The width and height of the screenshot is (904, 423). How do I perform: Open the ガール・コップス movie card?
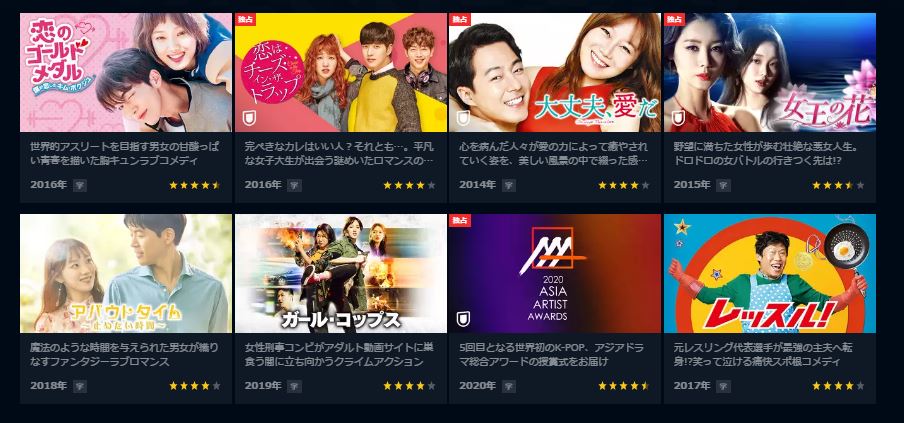pyautogui.click(x=340, y=273)
